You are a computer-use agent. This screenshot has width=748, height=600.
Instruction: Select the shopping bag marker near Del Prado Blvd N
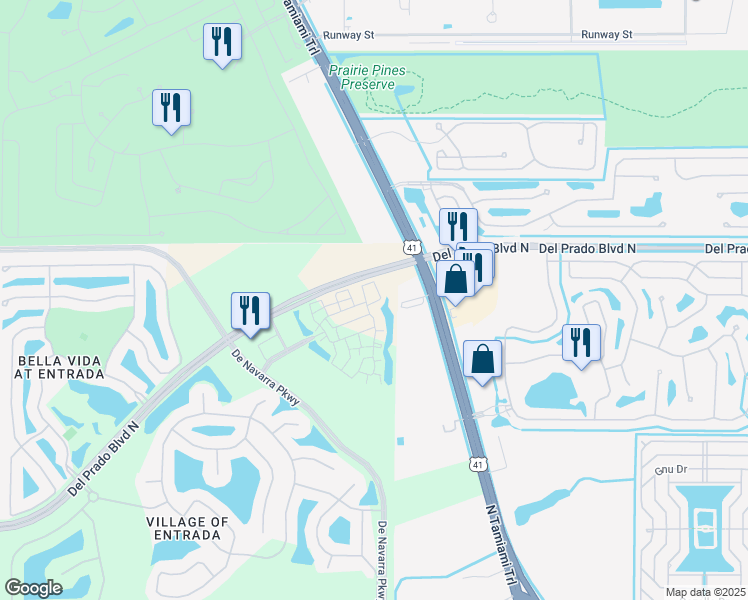[456, 282]
